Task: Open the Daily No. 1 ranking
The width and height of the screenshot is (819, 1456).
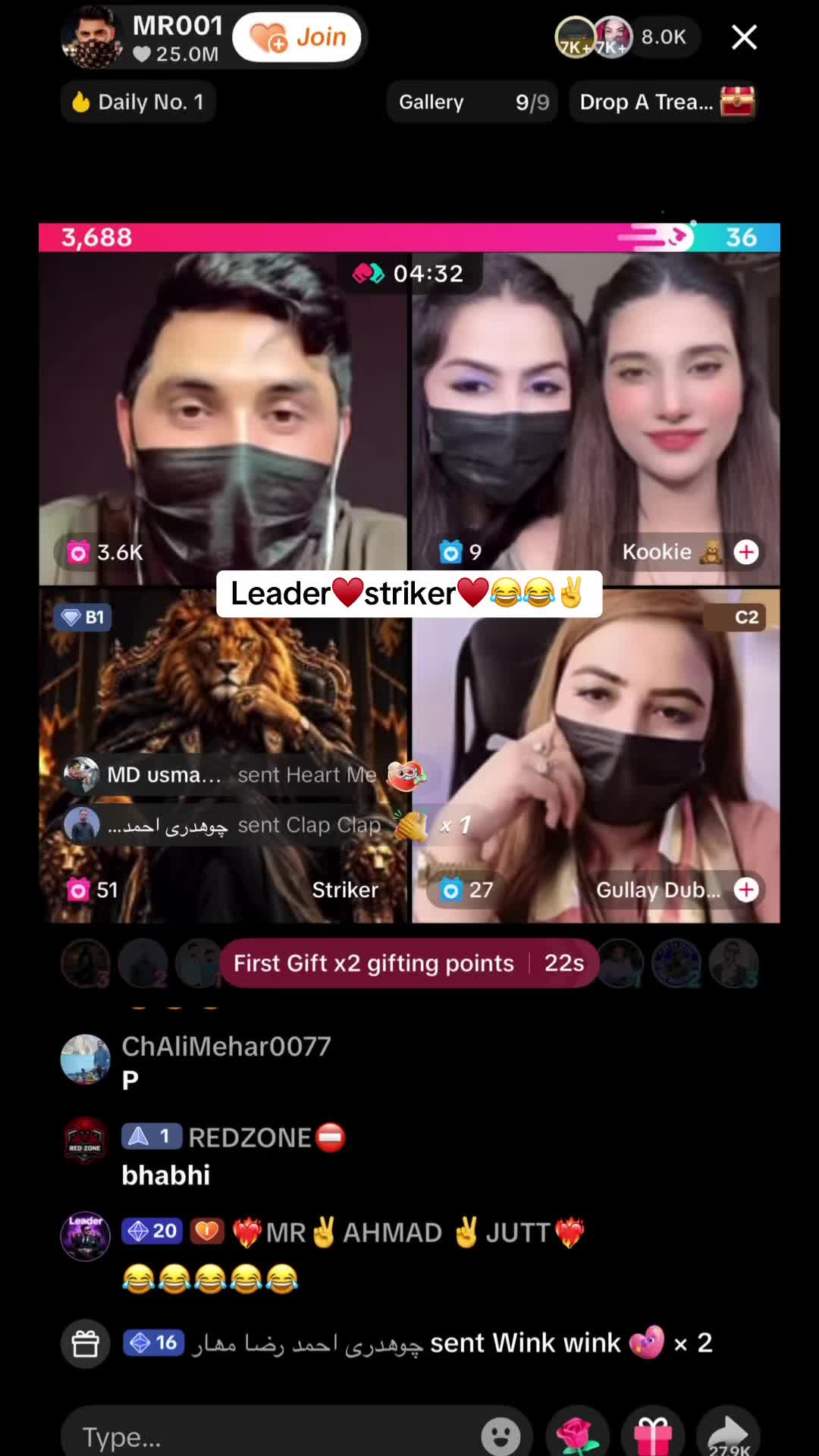Action: click(139, 102)
